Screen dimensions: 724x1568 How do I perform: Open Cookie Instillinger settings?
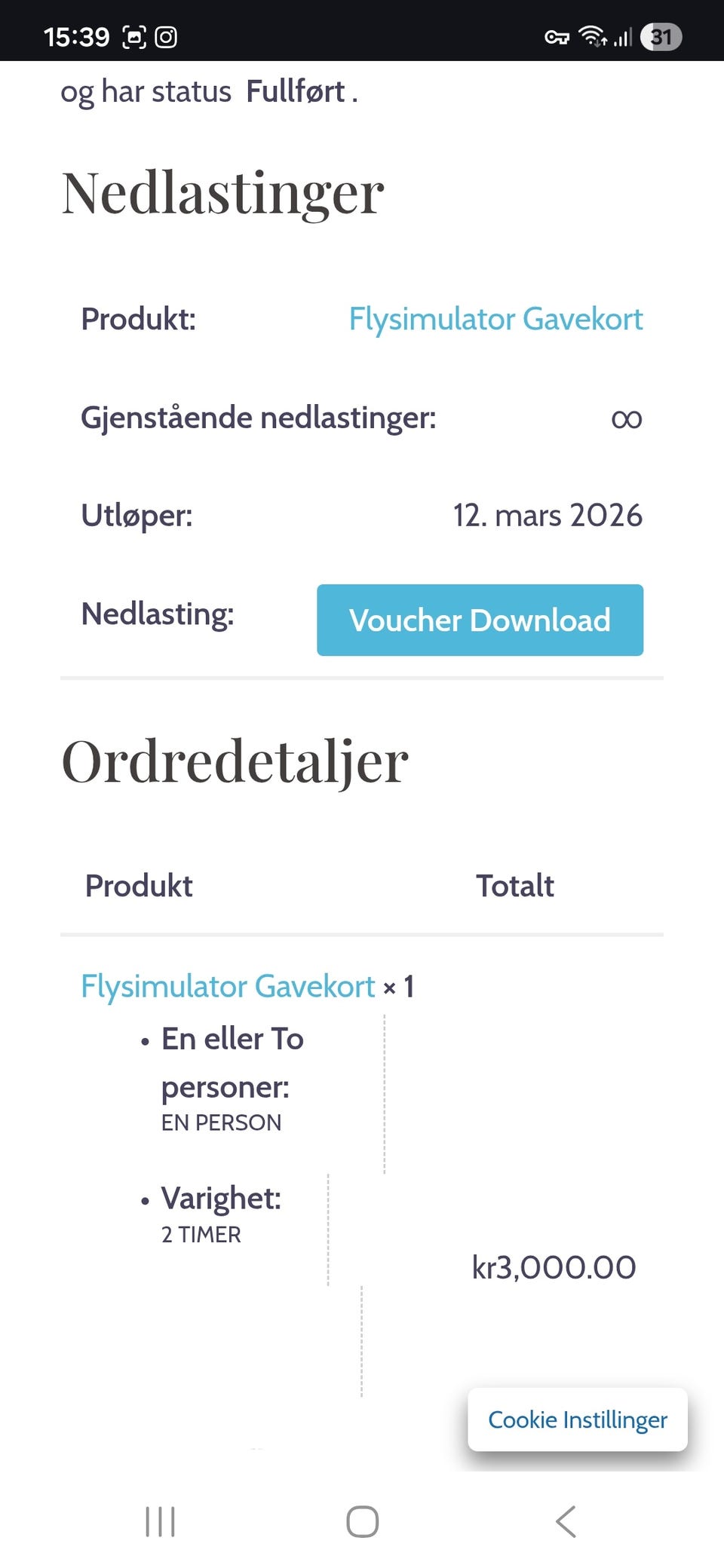(577, 1420)
